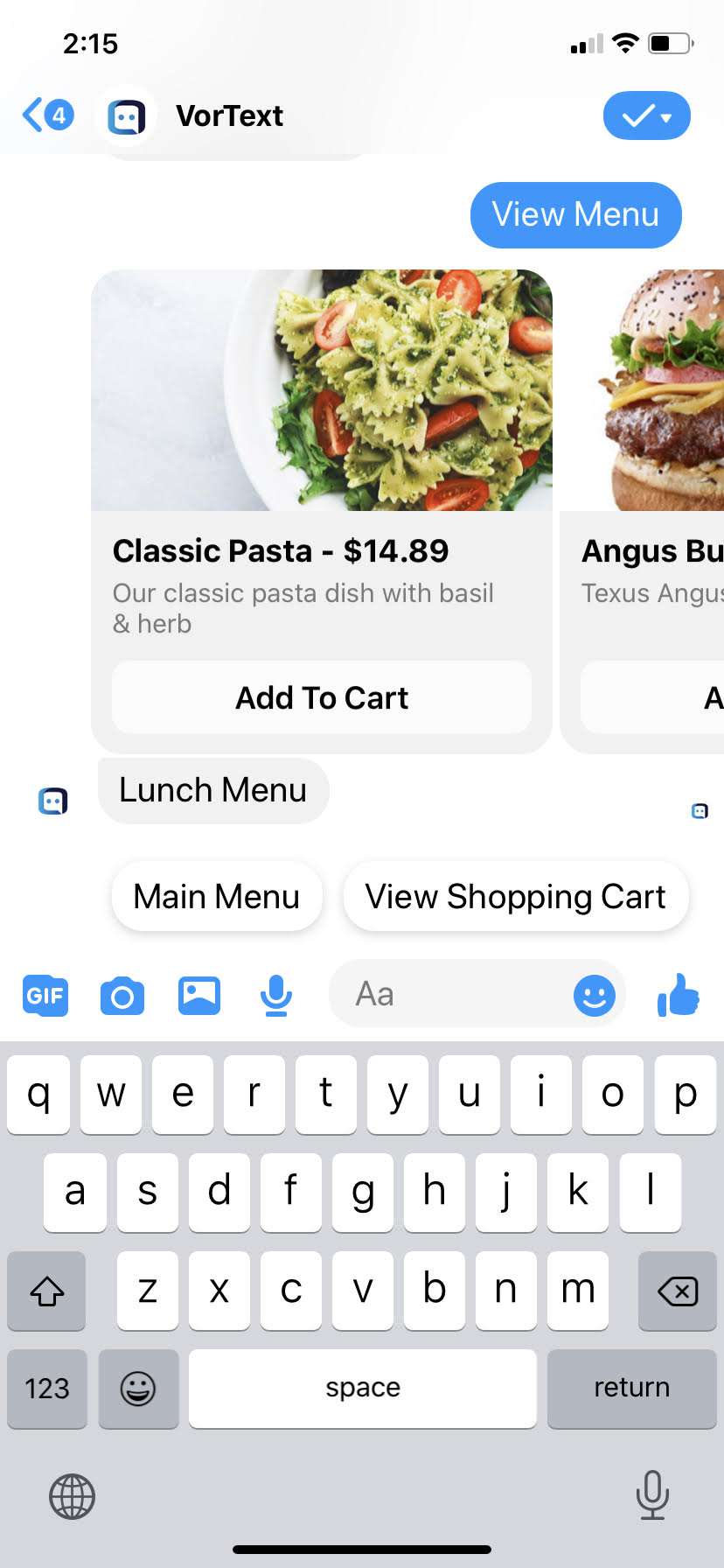Send a thumbs-up like
Viewport: 724px width, 1568px height.
click(679, 995)
